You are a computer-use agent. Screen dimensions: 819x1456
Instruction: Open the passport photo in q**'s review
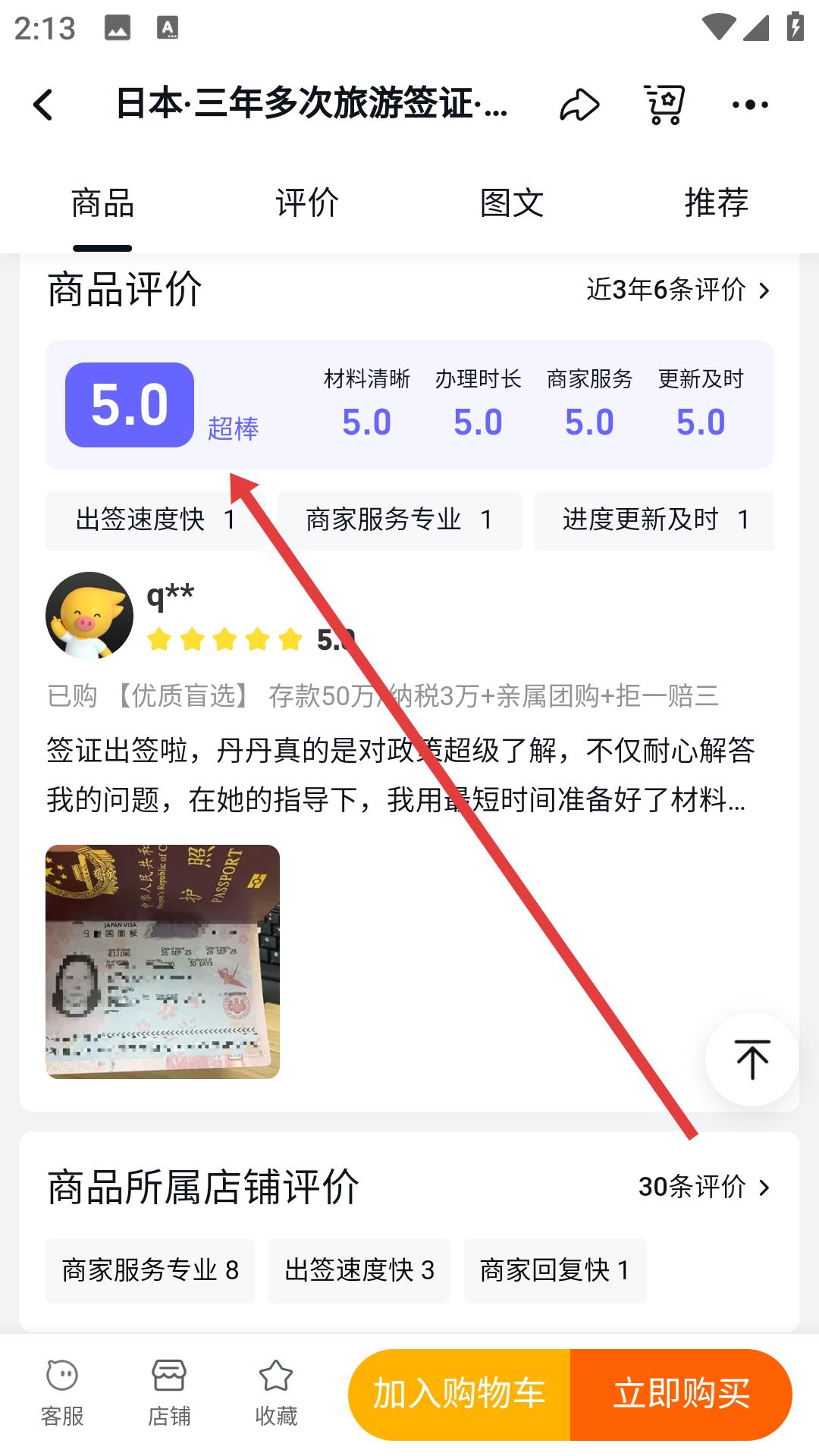coord(162,962)
